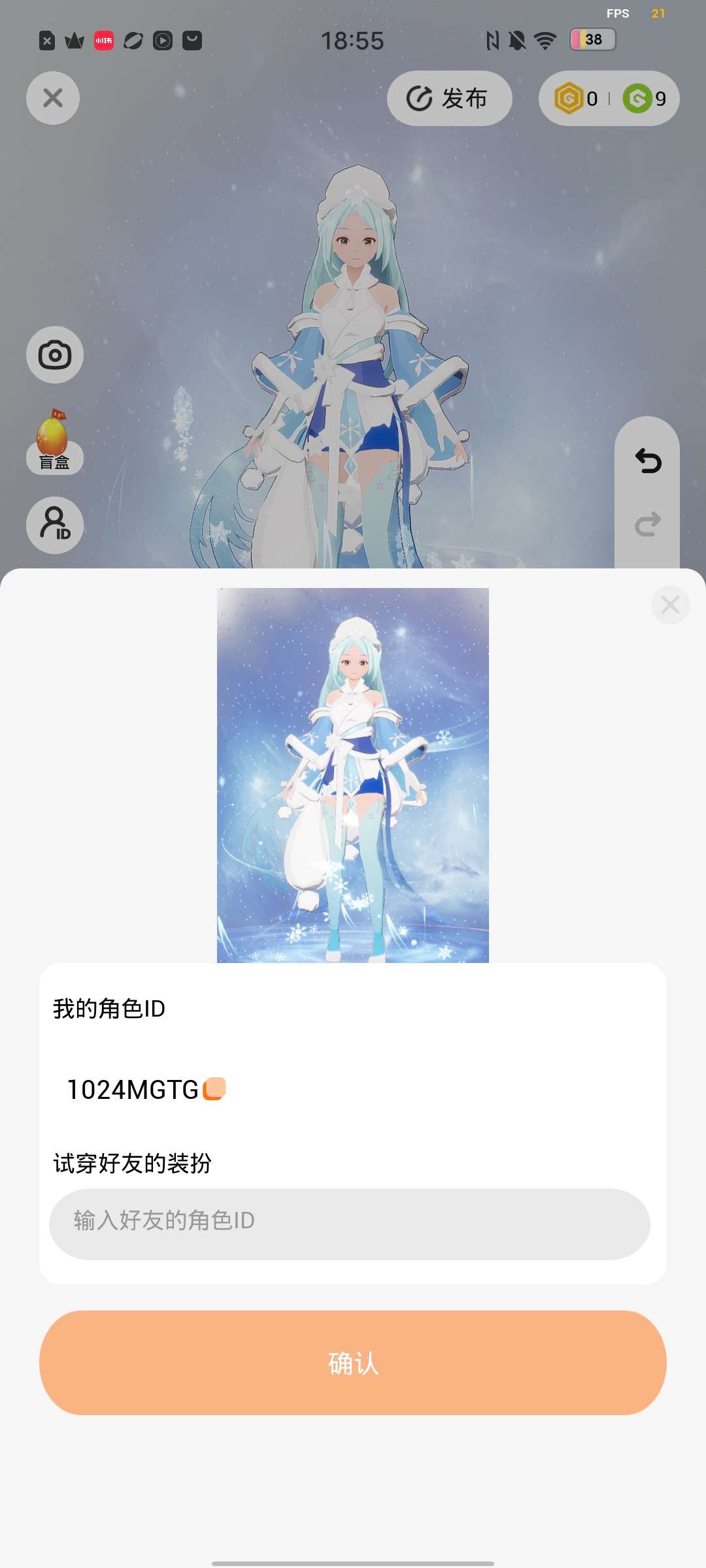The width and height of the screenshot is (706, 1568).
Task: Tap the 确认 button
Action: (x=353, y=1363)
